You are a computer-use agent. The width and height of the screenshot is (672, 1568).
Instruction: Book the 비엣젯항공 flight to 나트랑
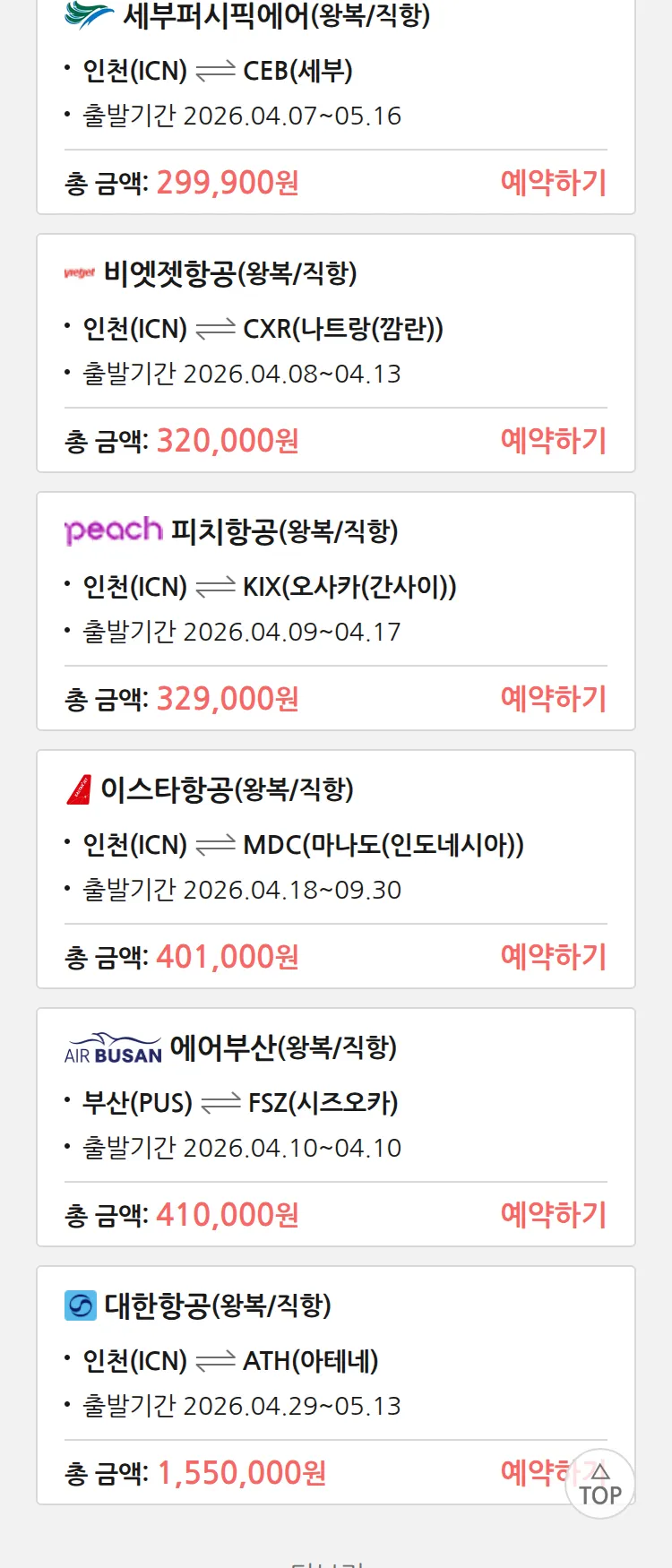pos(553,441)
